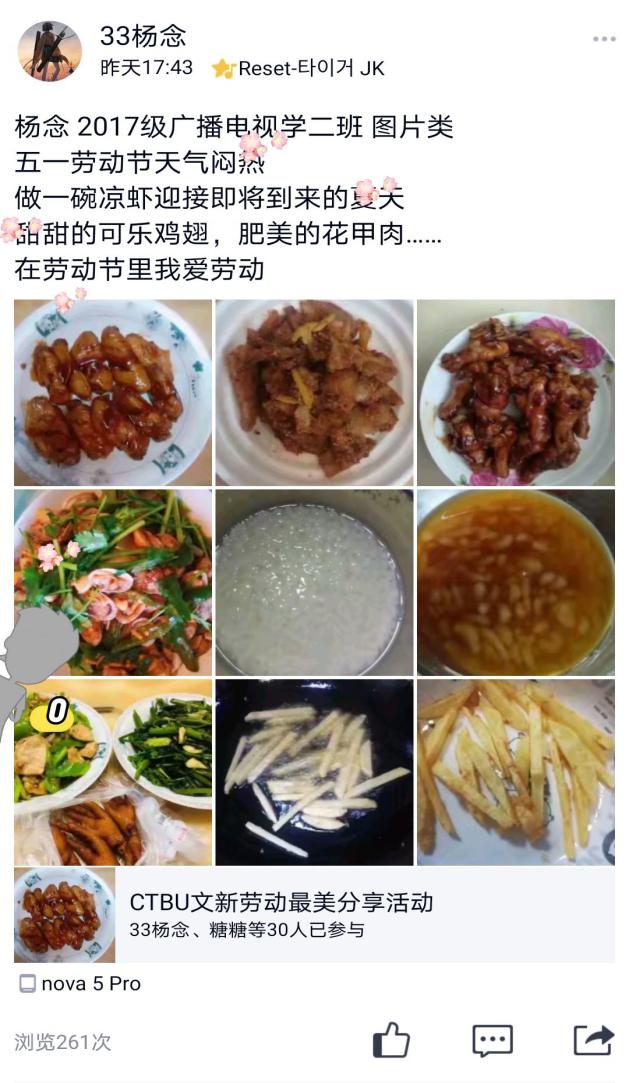Screen dimensions: 629x1083
Task: Open the clam stir-fry photo
Action: (x=113, y=582)
